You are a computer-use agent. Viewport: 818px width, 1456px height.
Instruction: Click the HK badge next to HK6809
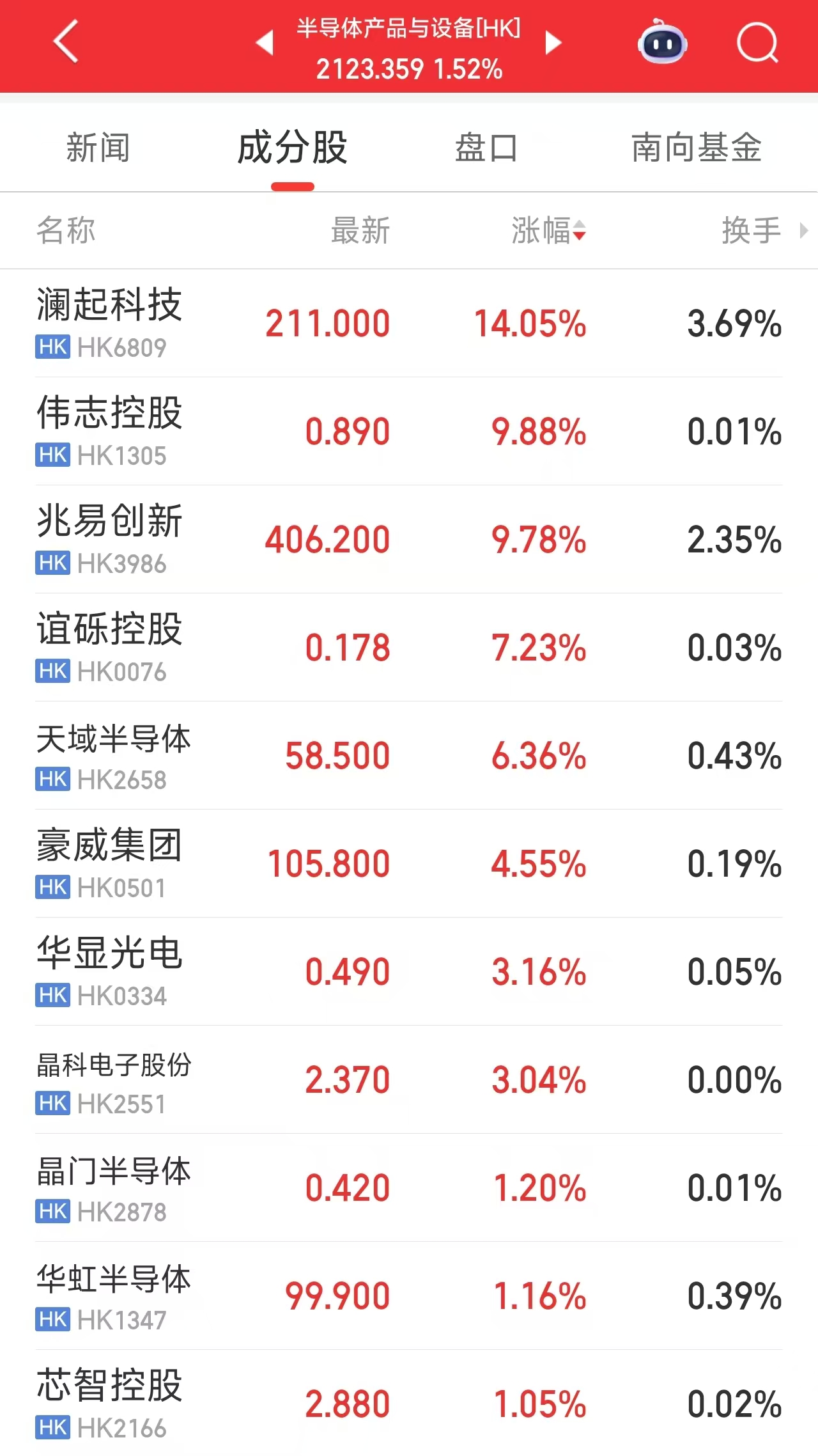point(52,347)
